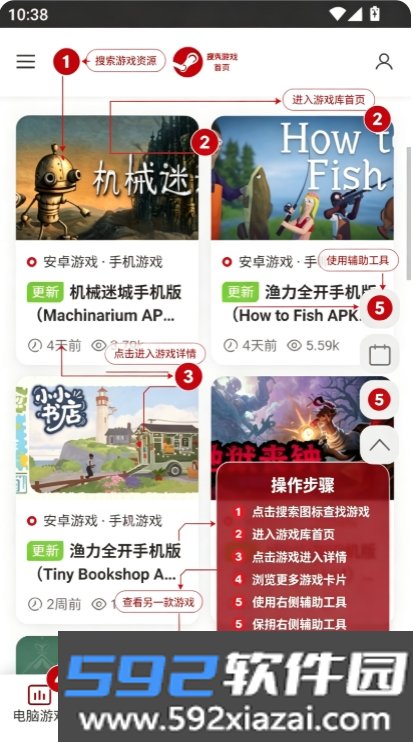Tap the up-arrow back-to-top button

(x=379, y=445)
